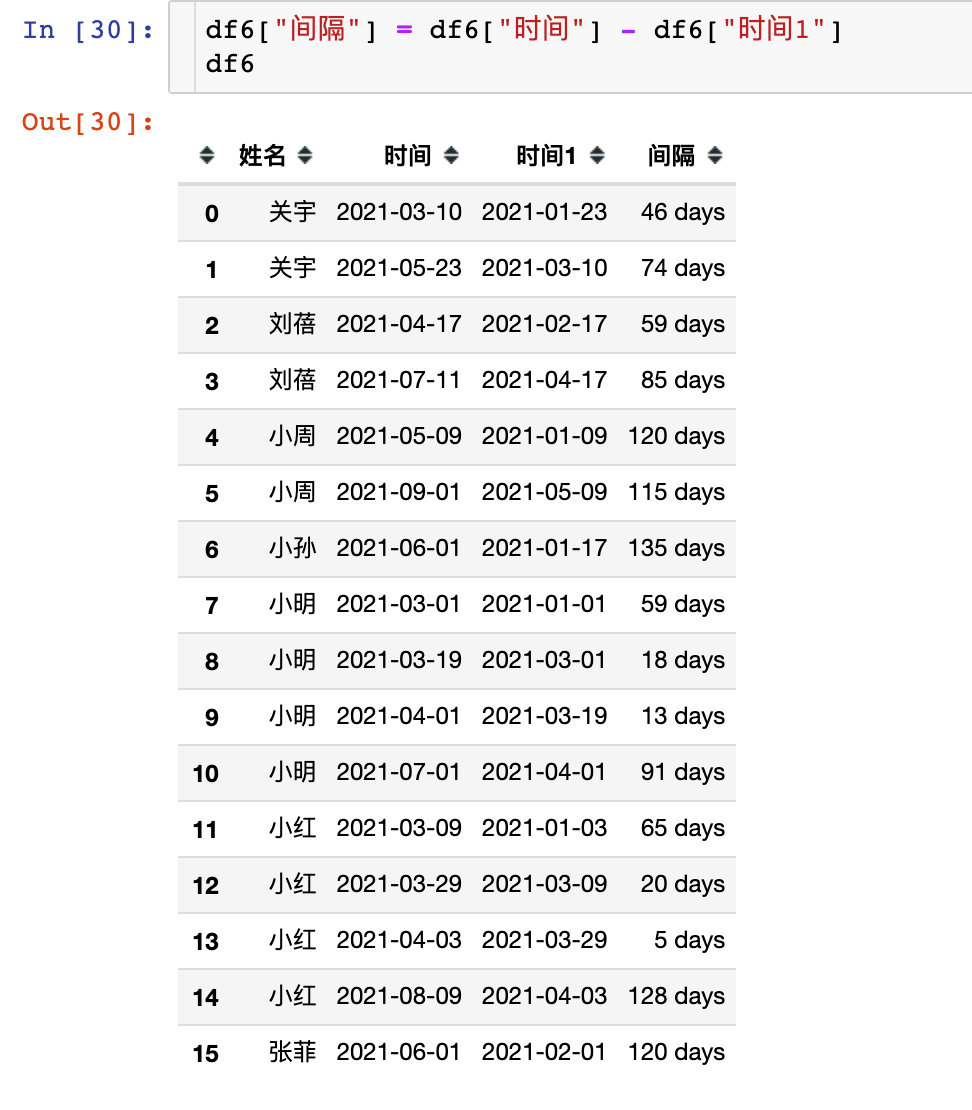This screenshot has width=972, height=1110.
Task: Sort the table by the index column
Action: coord(207,156)
